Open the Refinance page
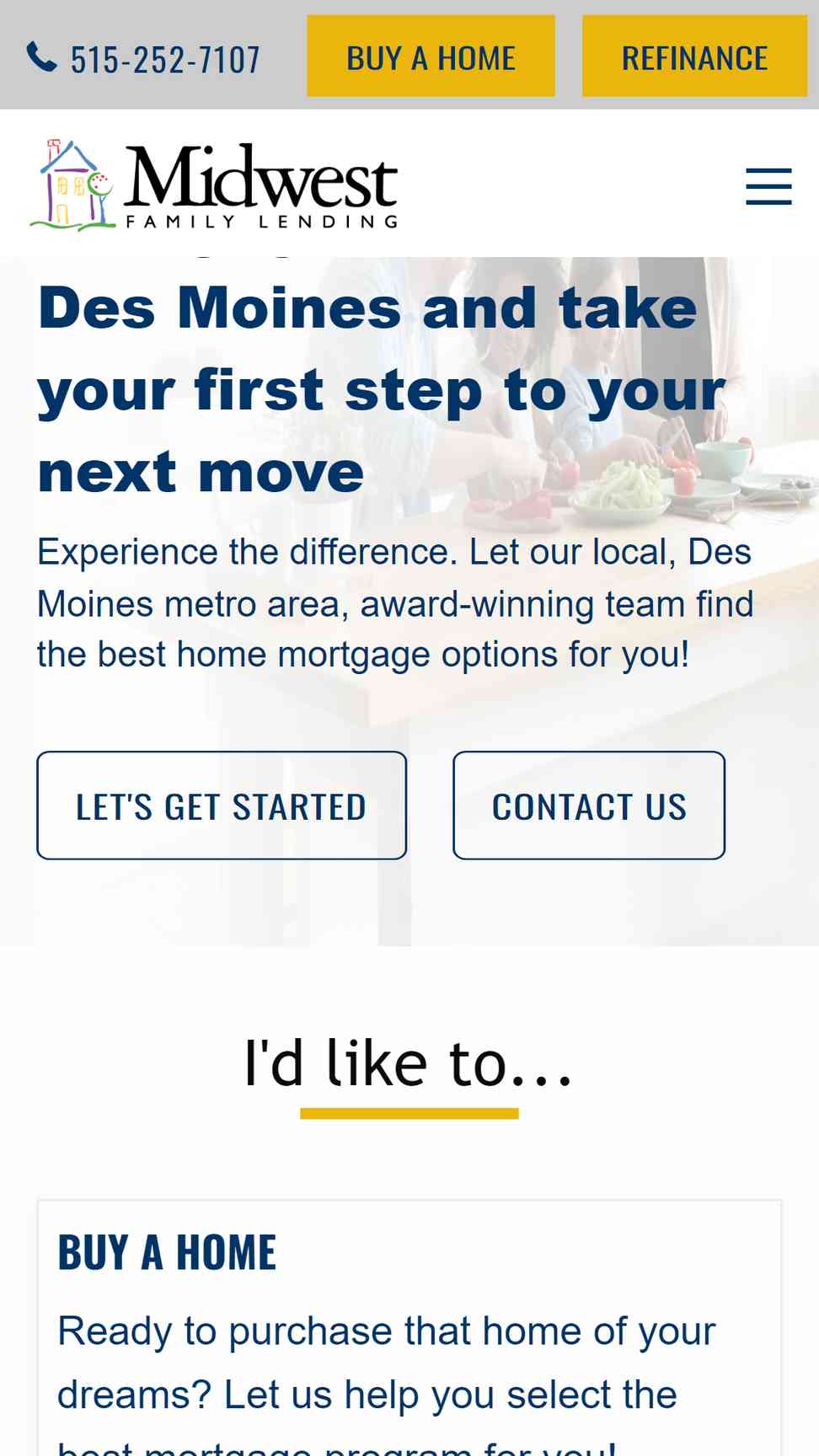This screenshot has height=1456, width=819. [x=693, y=56]
